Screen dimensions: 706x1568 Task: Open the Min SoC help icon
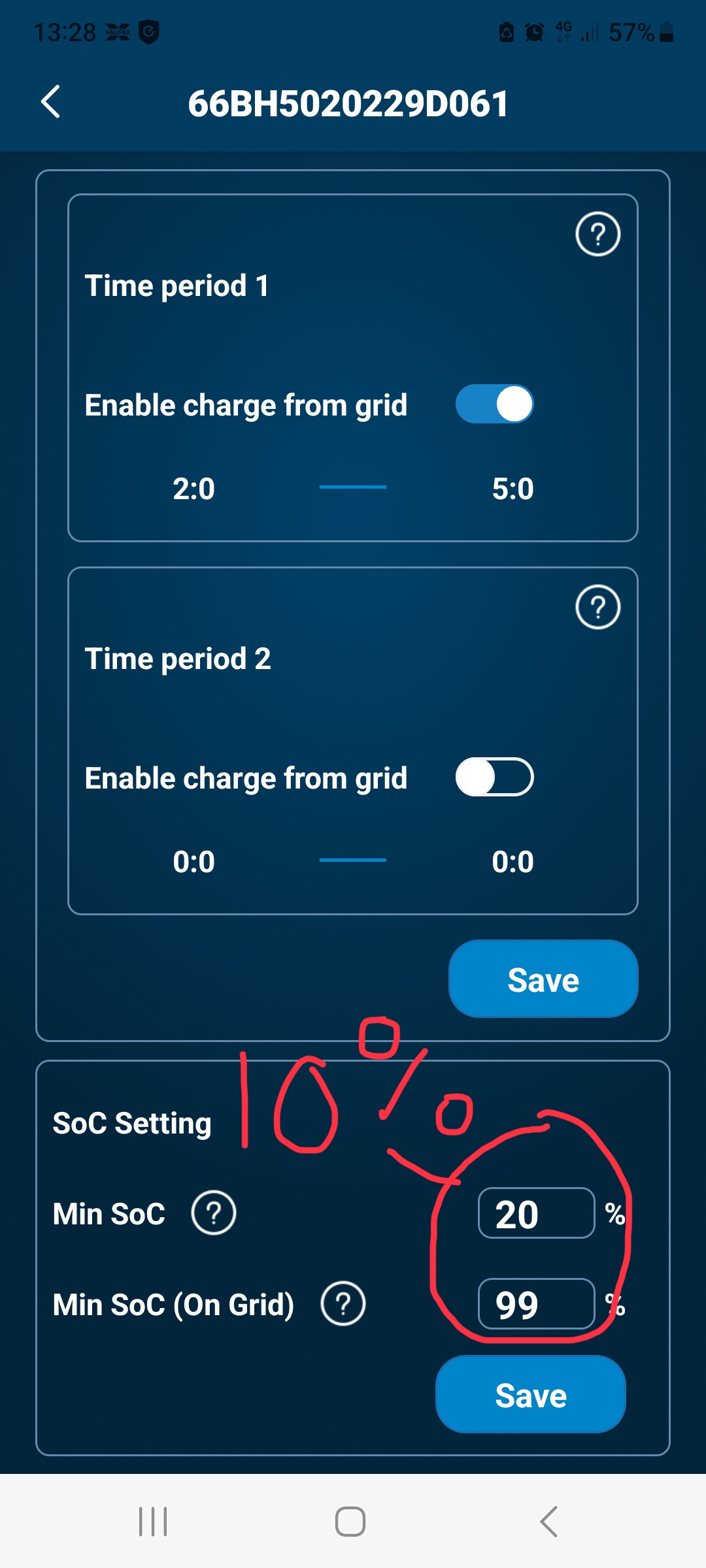click(x=213, y=1213)
